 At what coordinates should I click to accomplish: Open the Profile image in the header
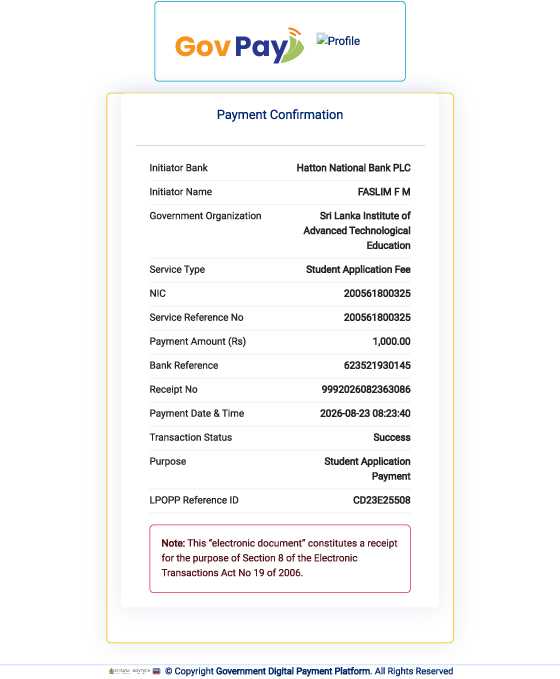tap(338, 40)
